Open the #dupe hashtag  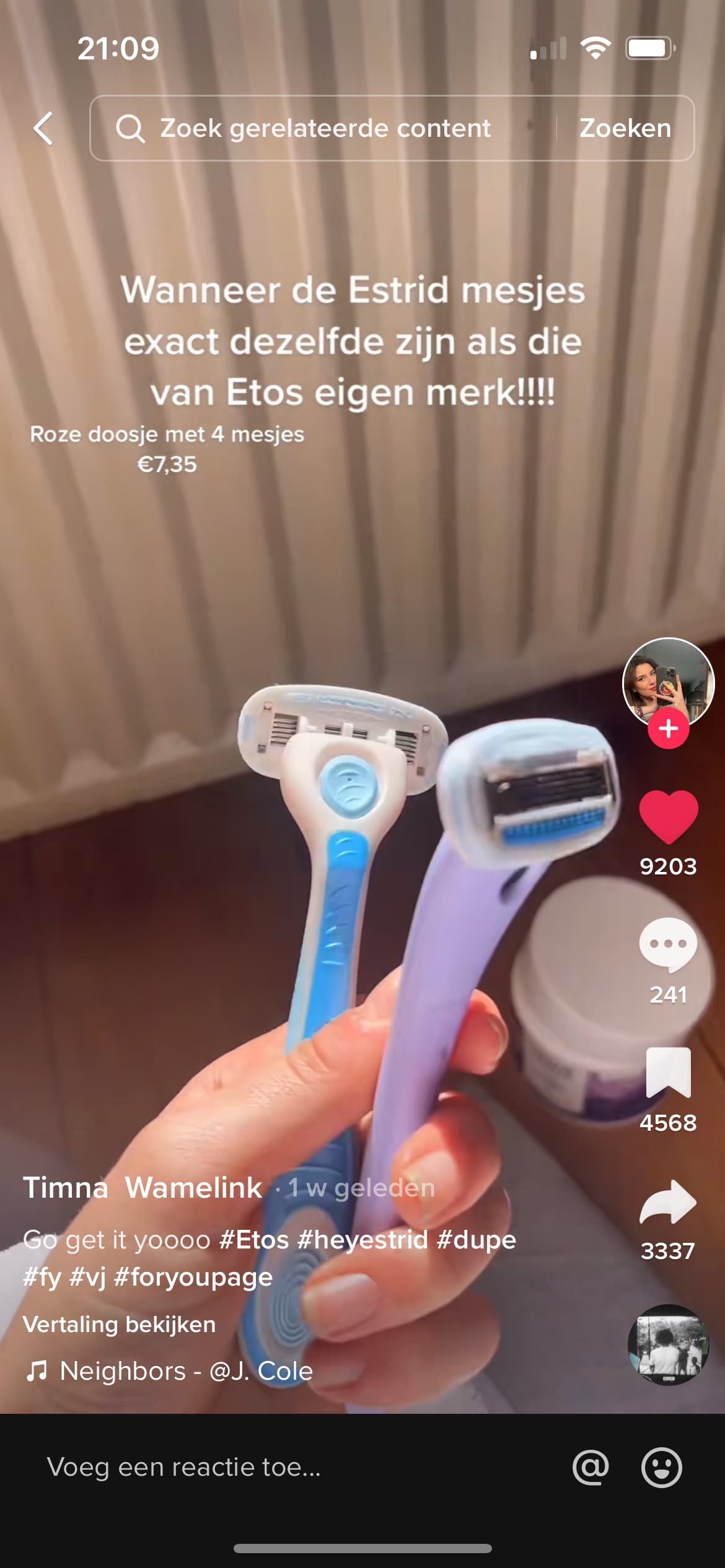click(x=476, y=1240)
